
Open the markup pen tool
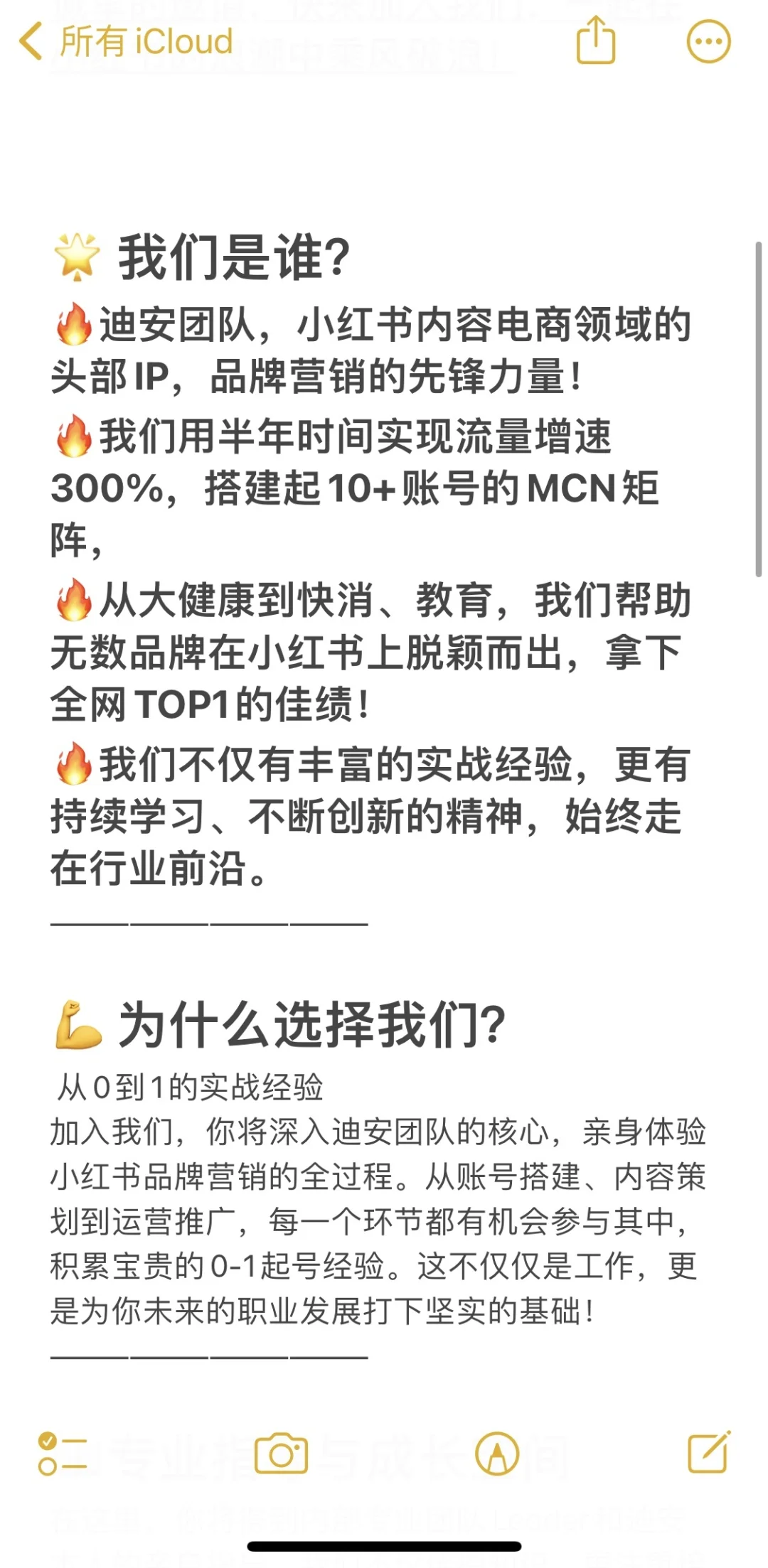497,1453
